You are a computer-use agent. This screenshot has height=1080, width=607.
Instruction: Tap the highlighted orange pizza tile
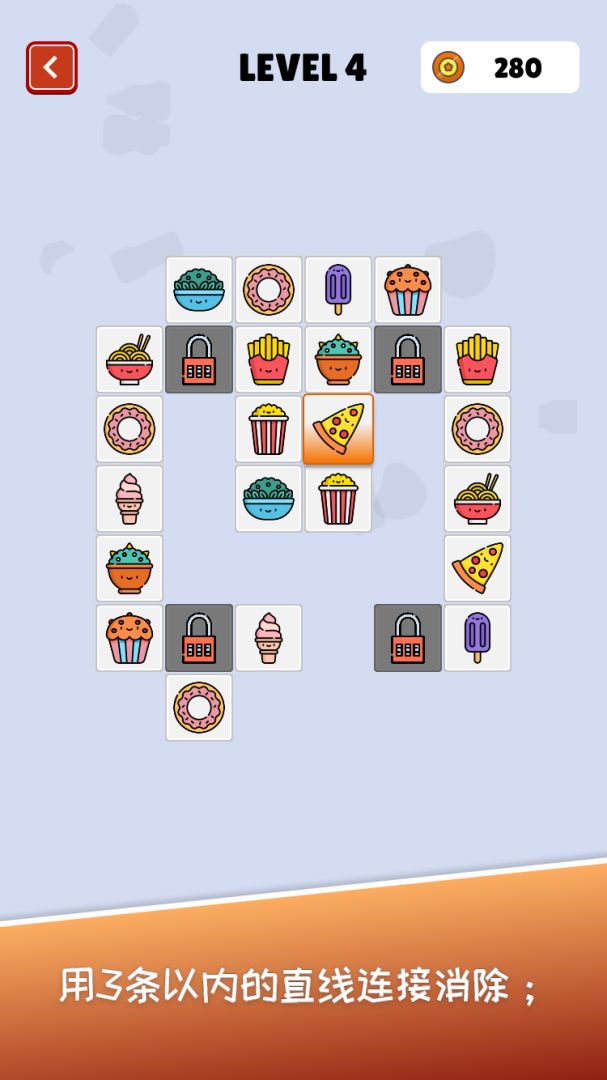[338, 429]
